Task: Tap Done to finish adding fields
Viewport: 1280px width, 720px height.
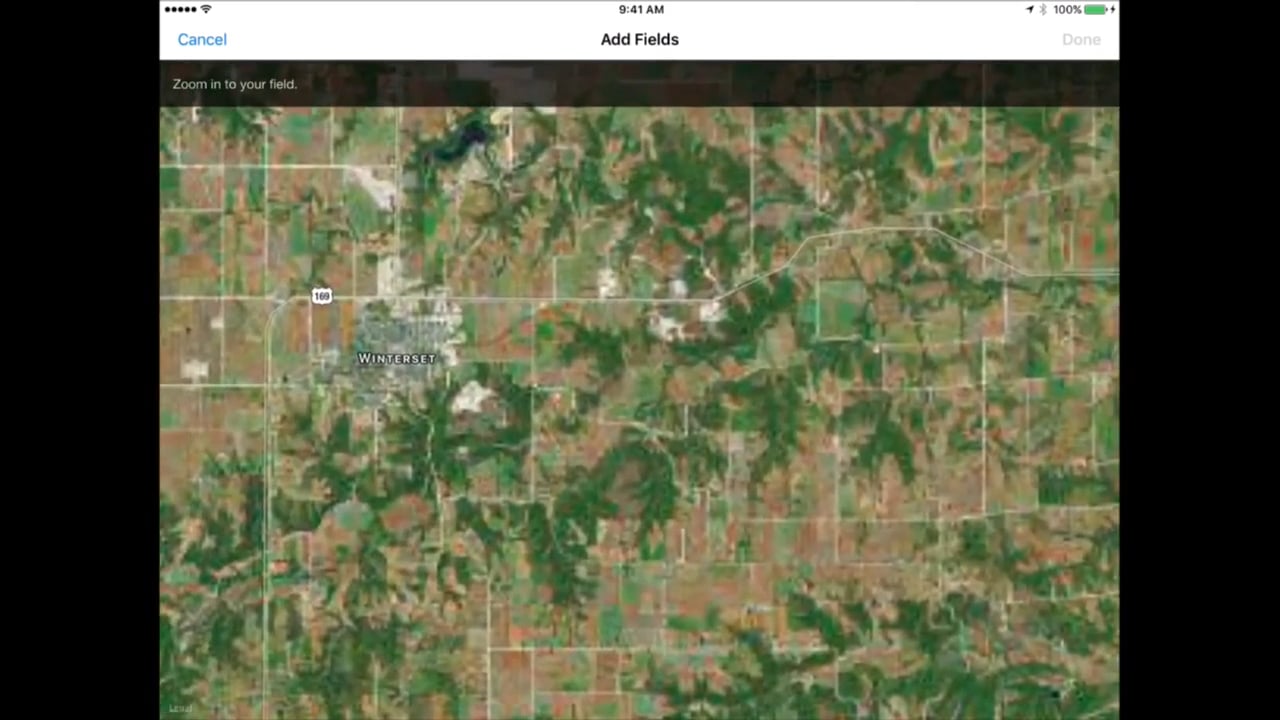Action: [x=1080, y=40]
